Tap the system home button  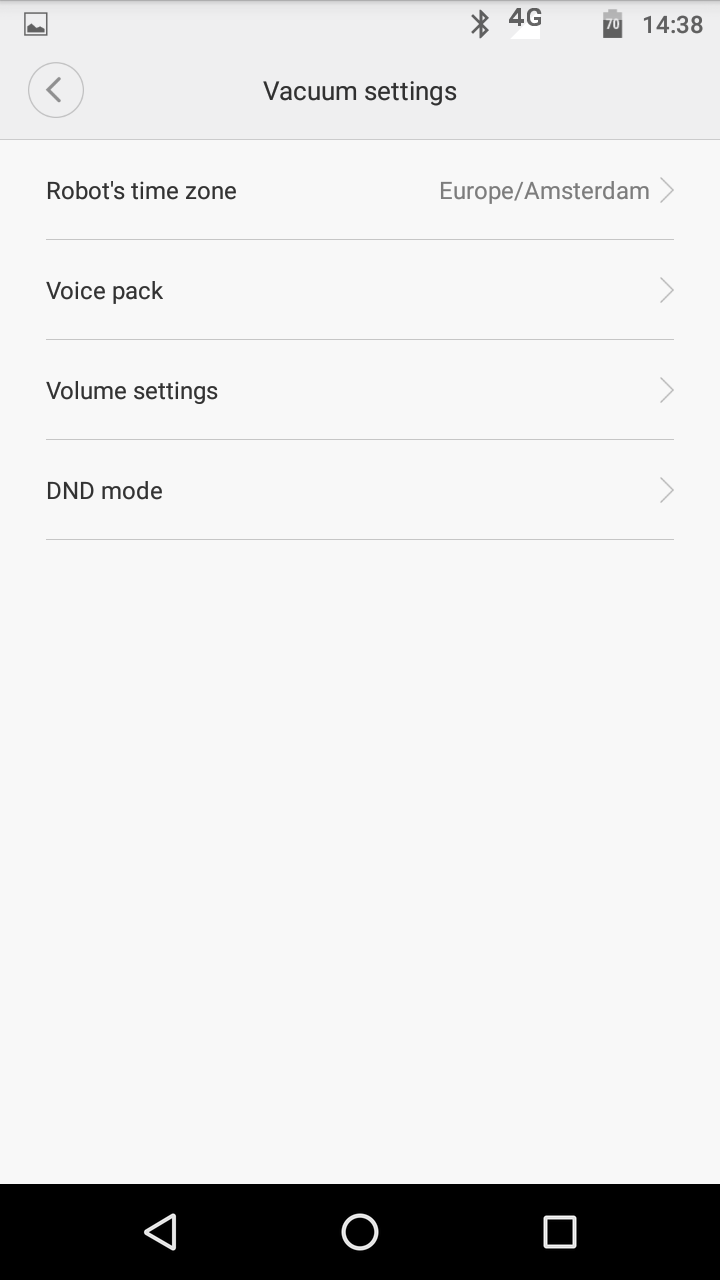pyautogui.click(x=360, y=1232)
